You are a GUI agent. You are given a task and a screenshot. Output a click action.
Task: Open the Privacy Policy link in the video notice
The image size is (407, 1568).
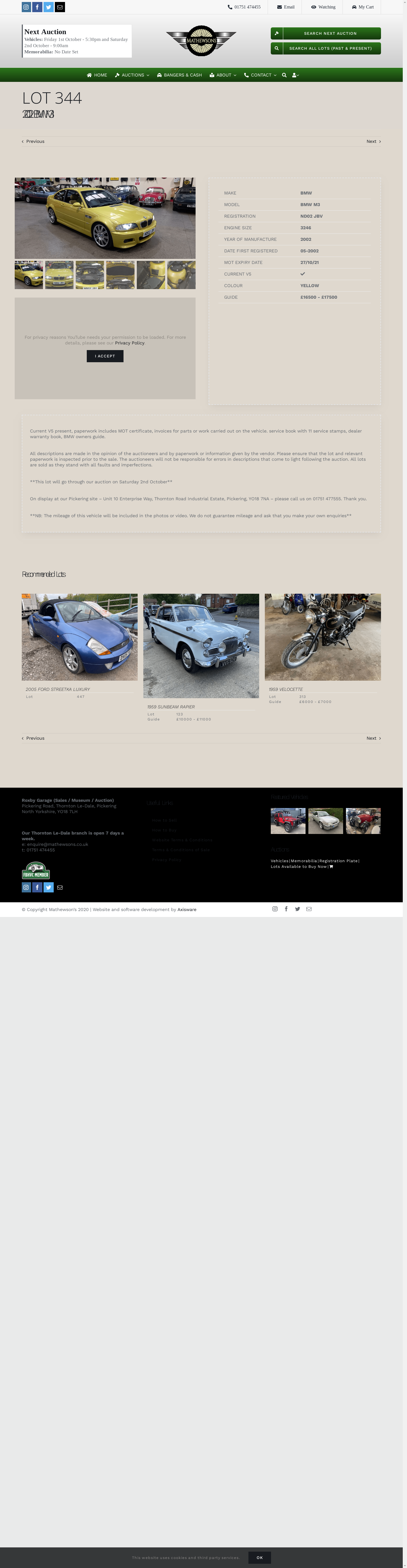[x=130, y=343]
